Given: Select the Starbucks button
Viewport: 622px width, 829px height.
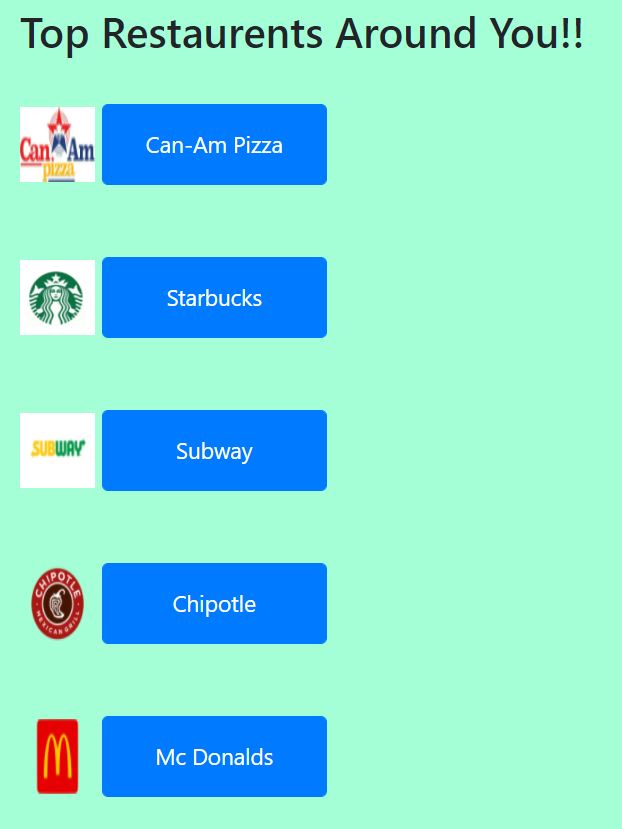Looking at the screenshot, I should click(x=214, y=297).
